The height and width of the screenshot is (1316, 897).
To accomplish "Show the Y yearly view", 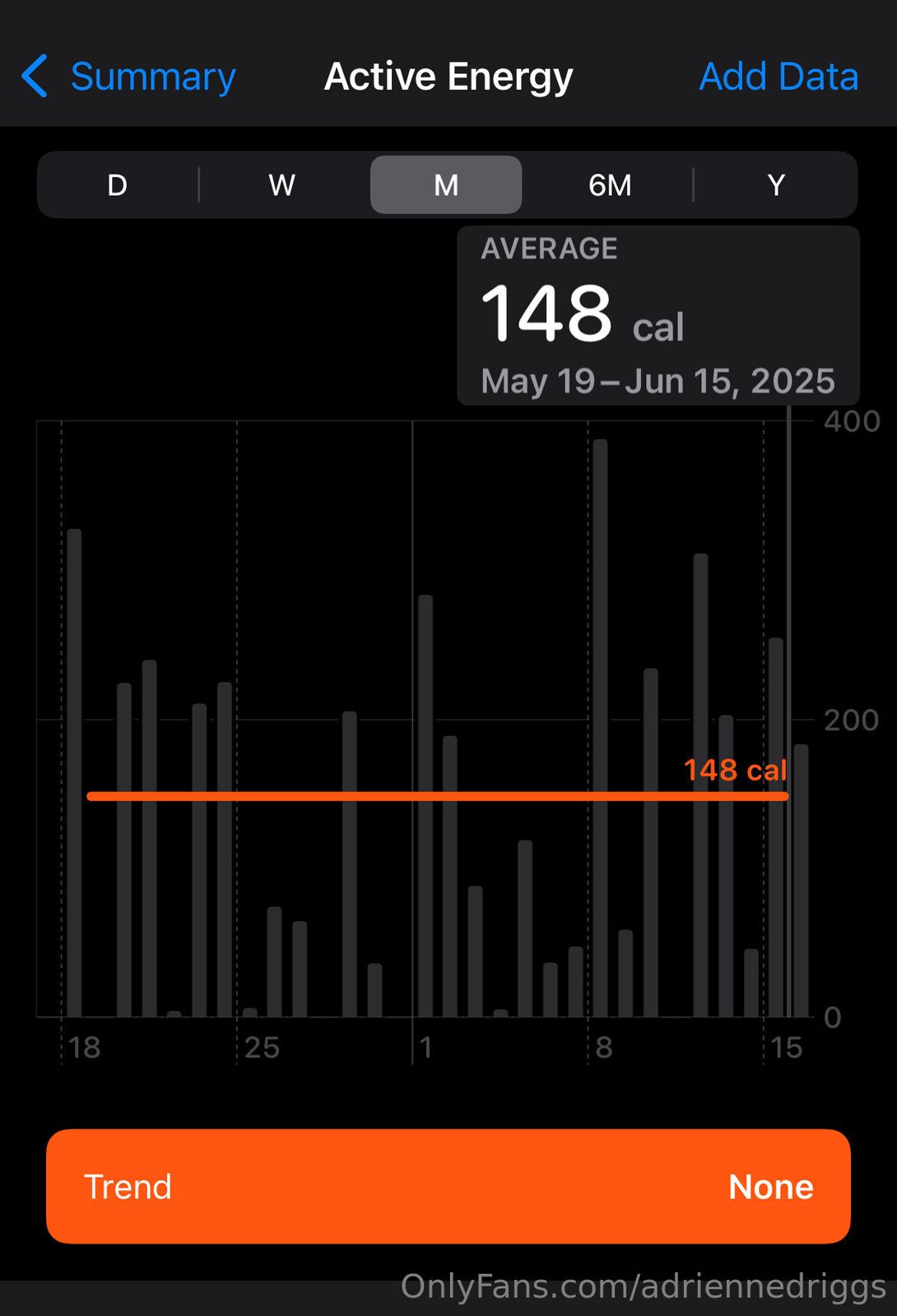I will point(775,185).
